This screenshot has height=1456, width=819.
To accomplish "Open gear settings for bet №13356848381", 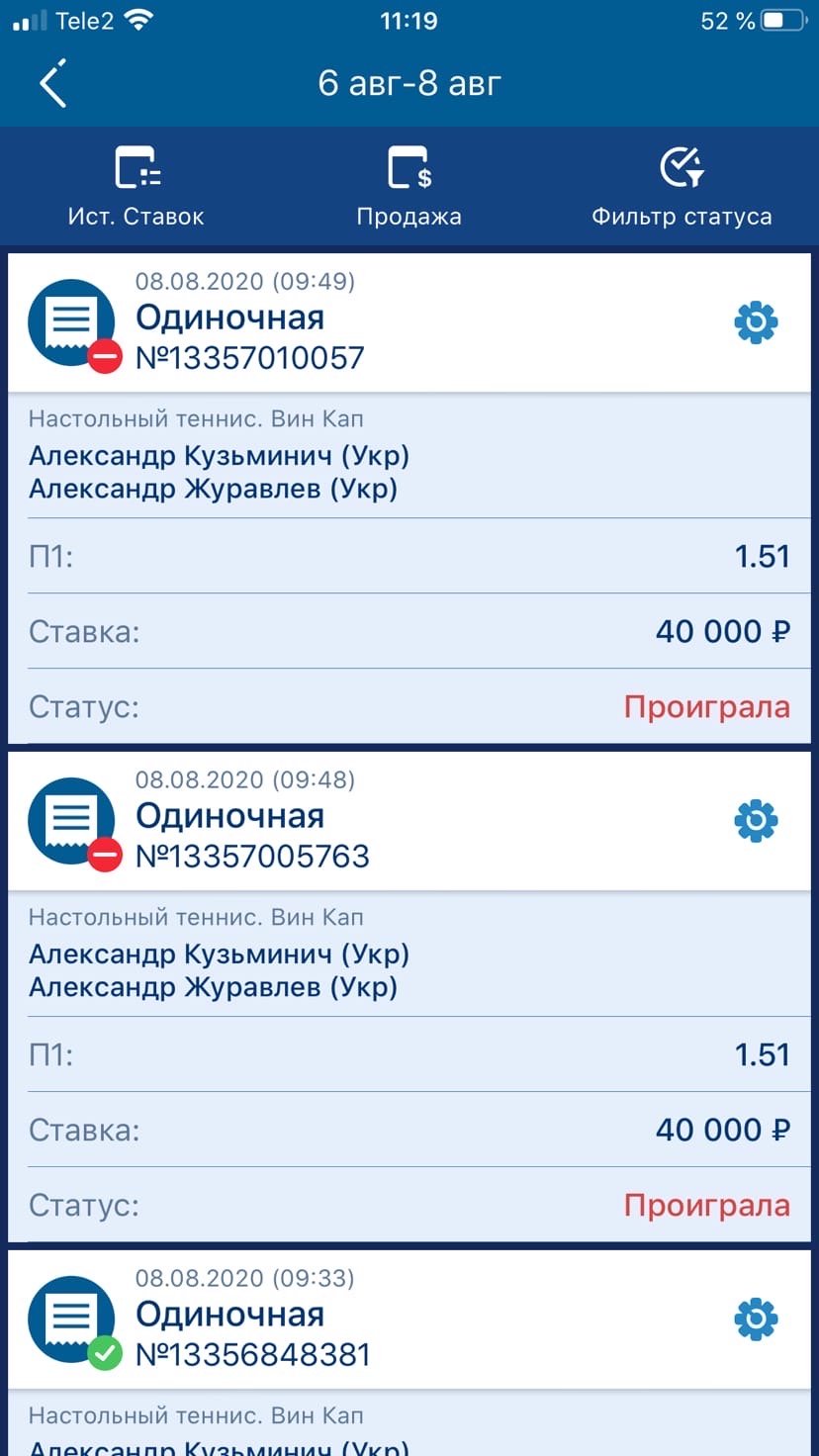I will (757, 1319).
